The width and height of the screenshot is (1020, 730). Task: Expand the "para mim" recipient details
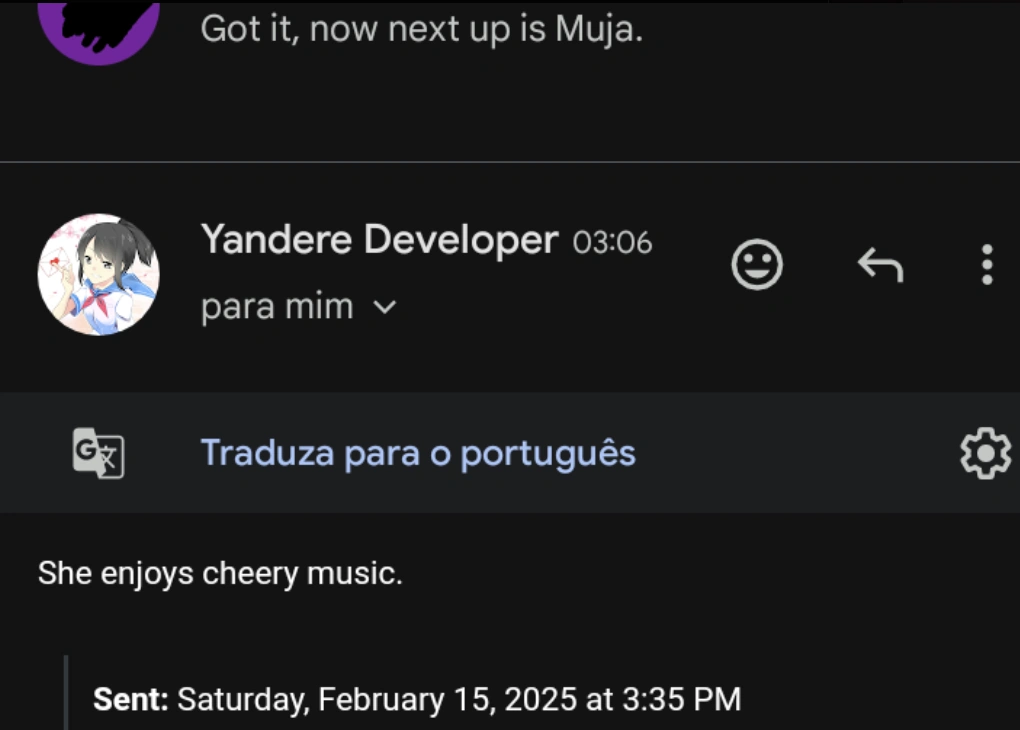coord(385,307)
